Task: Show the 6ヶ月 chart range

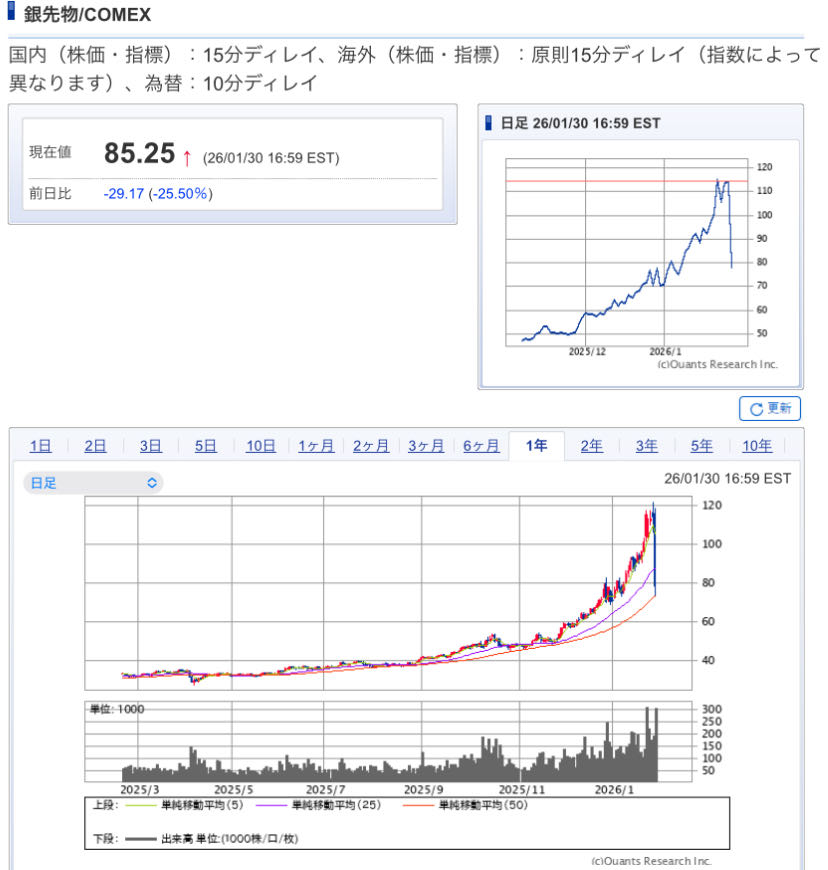Action: (481, 446)
